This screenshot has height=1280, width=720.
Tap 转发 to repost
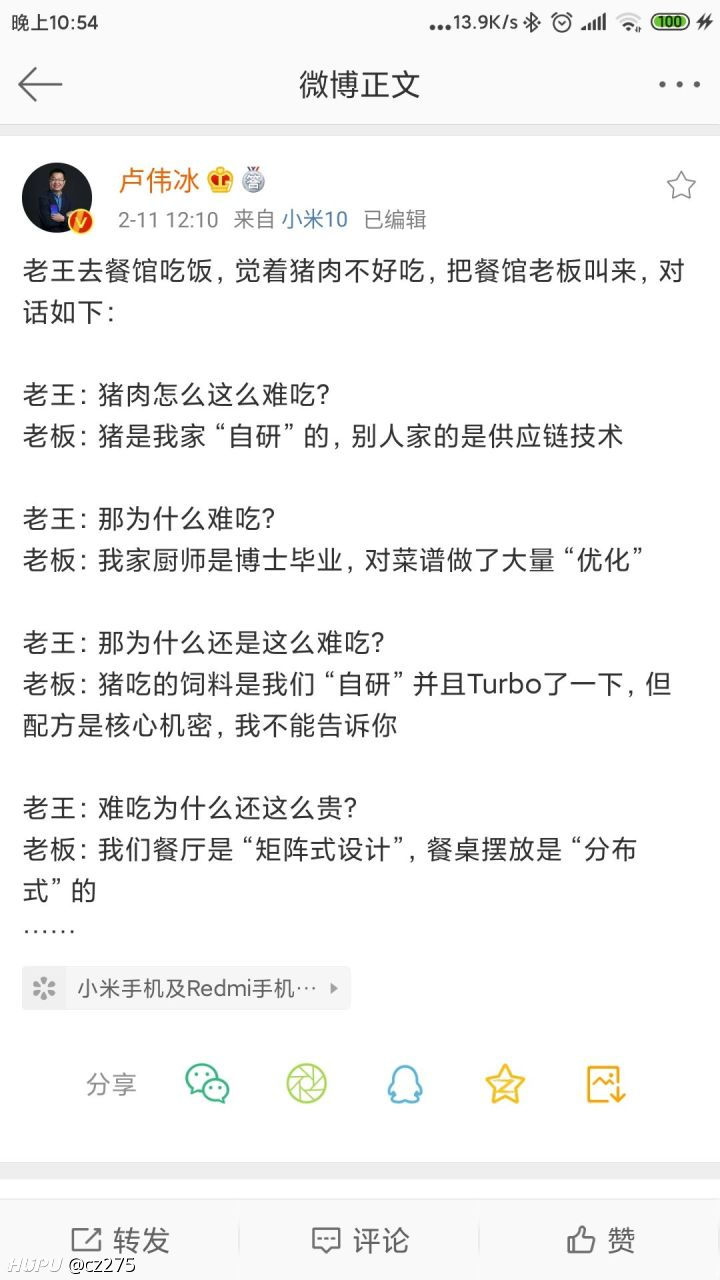point(120,1241)
